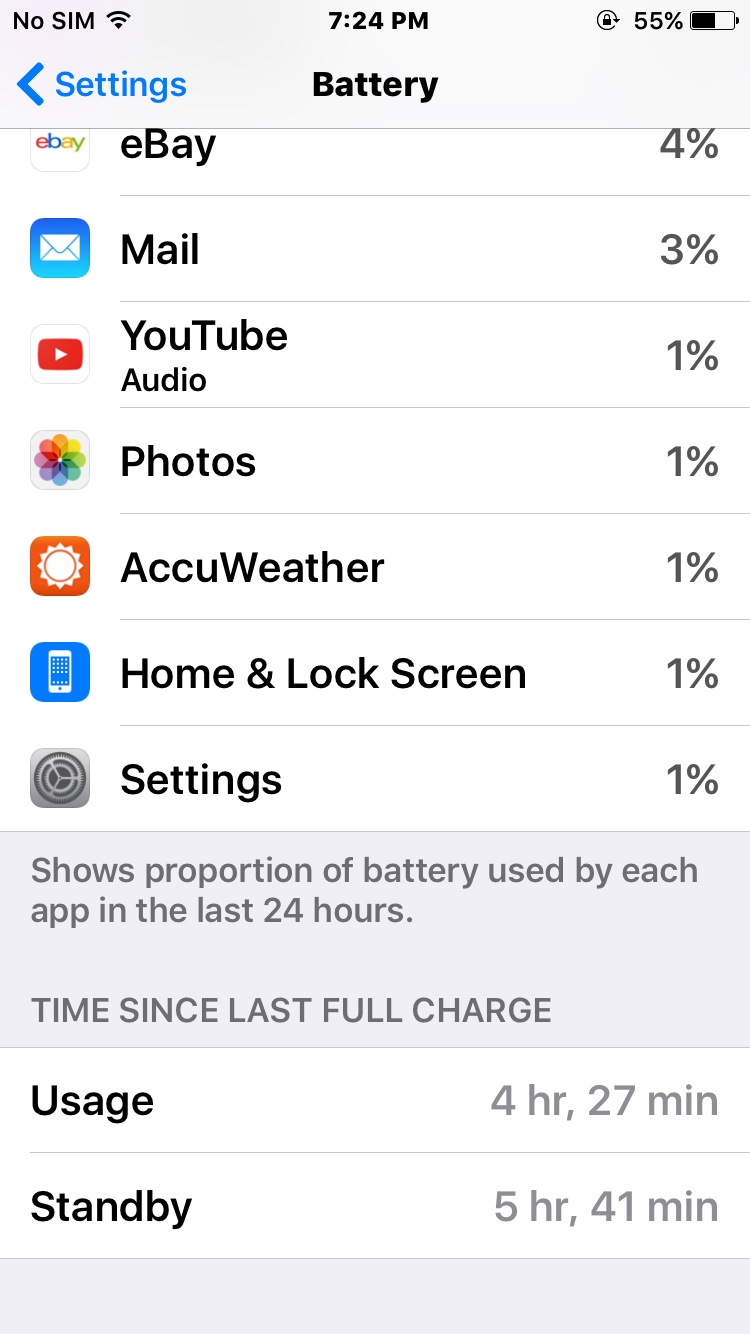Select the AccuWeather battery usage row
Viewport: 750px width, 1334px height.
pyautogui.click(x=375, y=567)
